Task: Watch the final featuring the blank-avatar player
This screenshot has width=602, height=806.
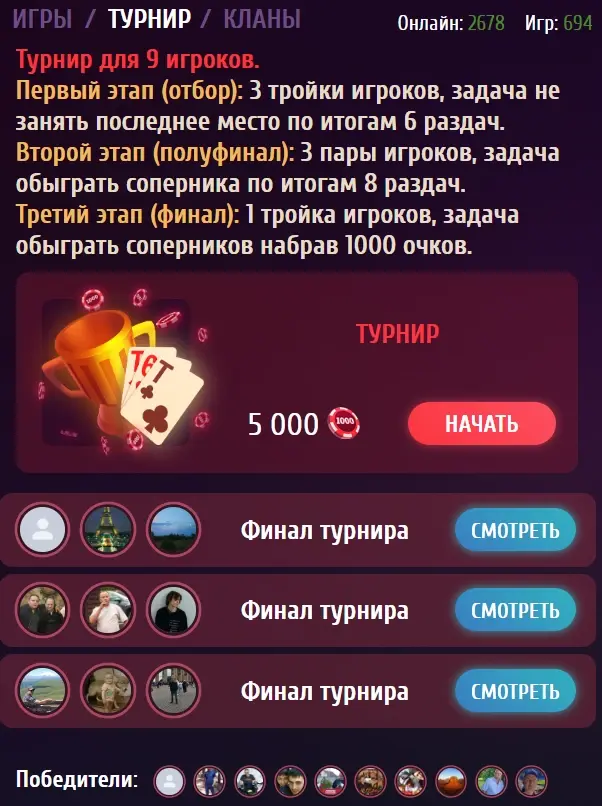Action: [x=514, y=530]
